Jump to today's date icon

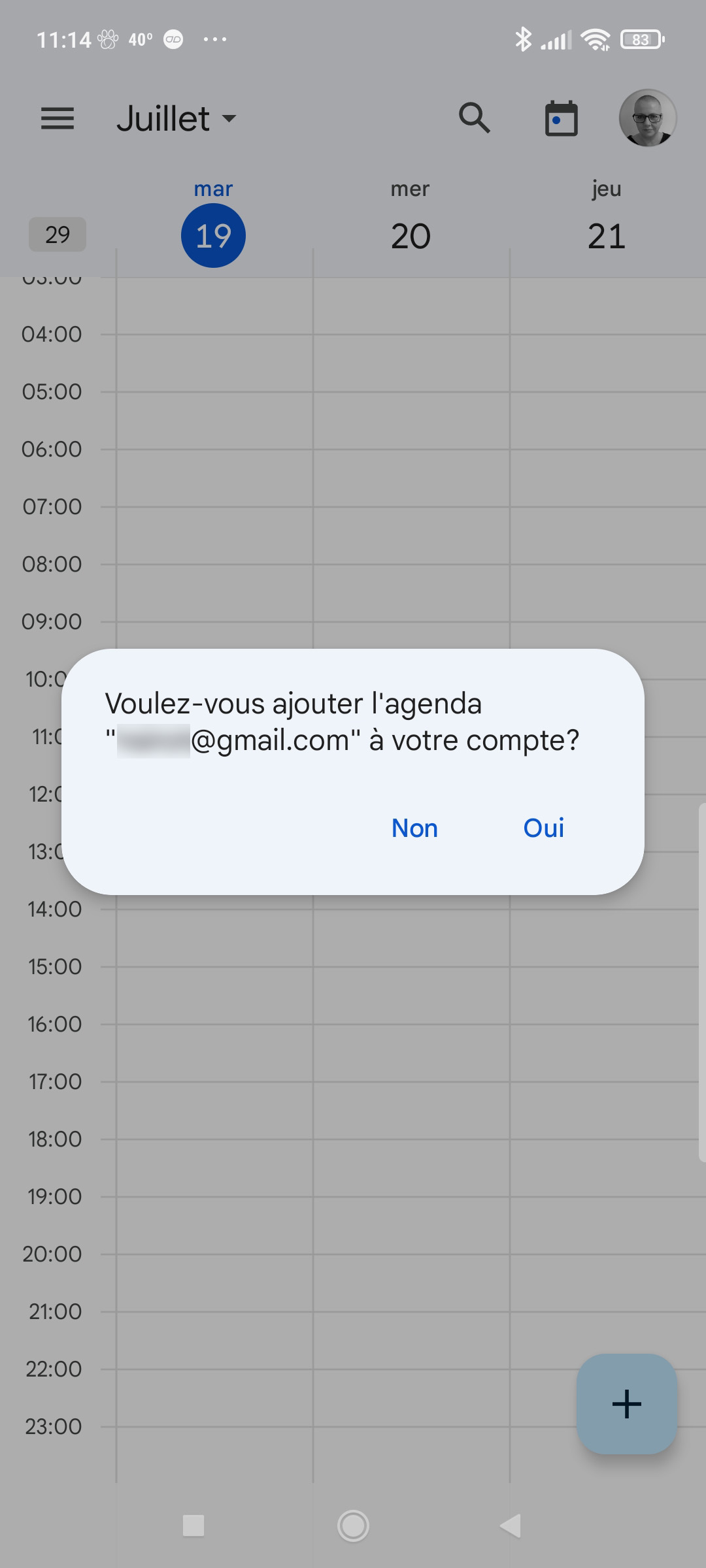pyautogui.click(x=561, y=119)
